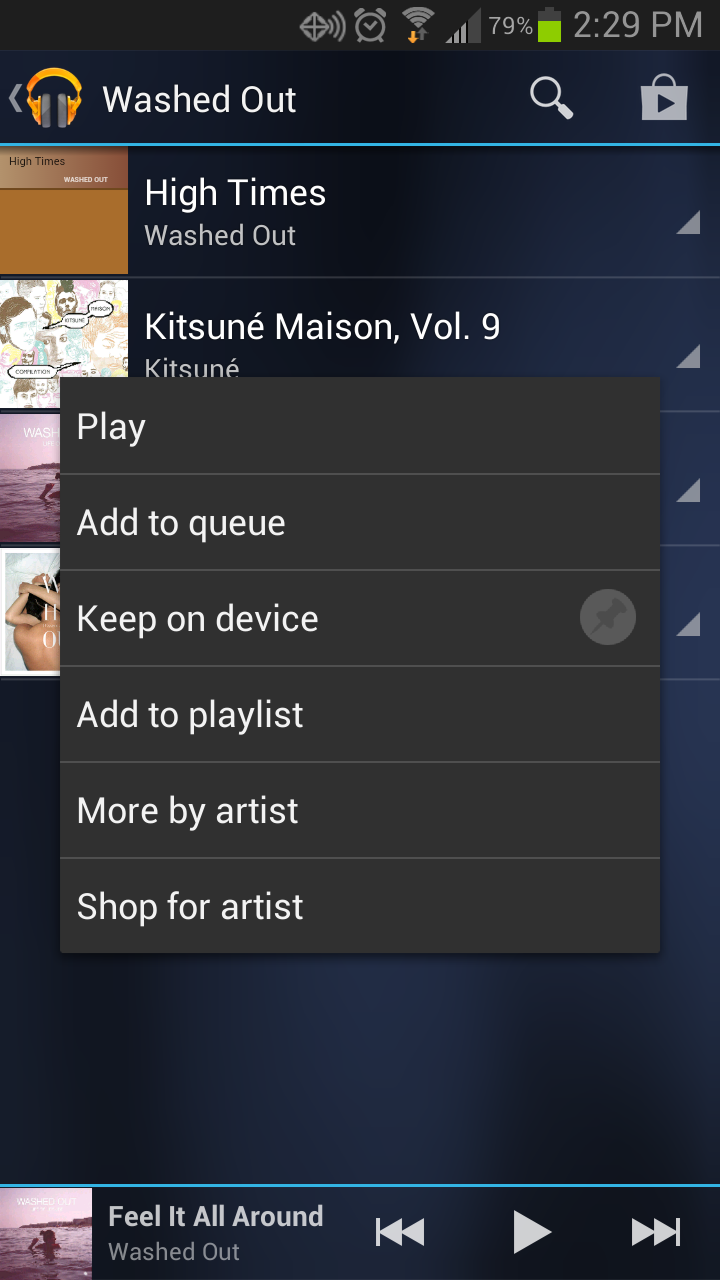Screen dimensions: 720x1280
Task: Open search with the magnifier icon
Action: 551,99
